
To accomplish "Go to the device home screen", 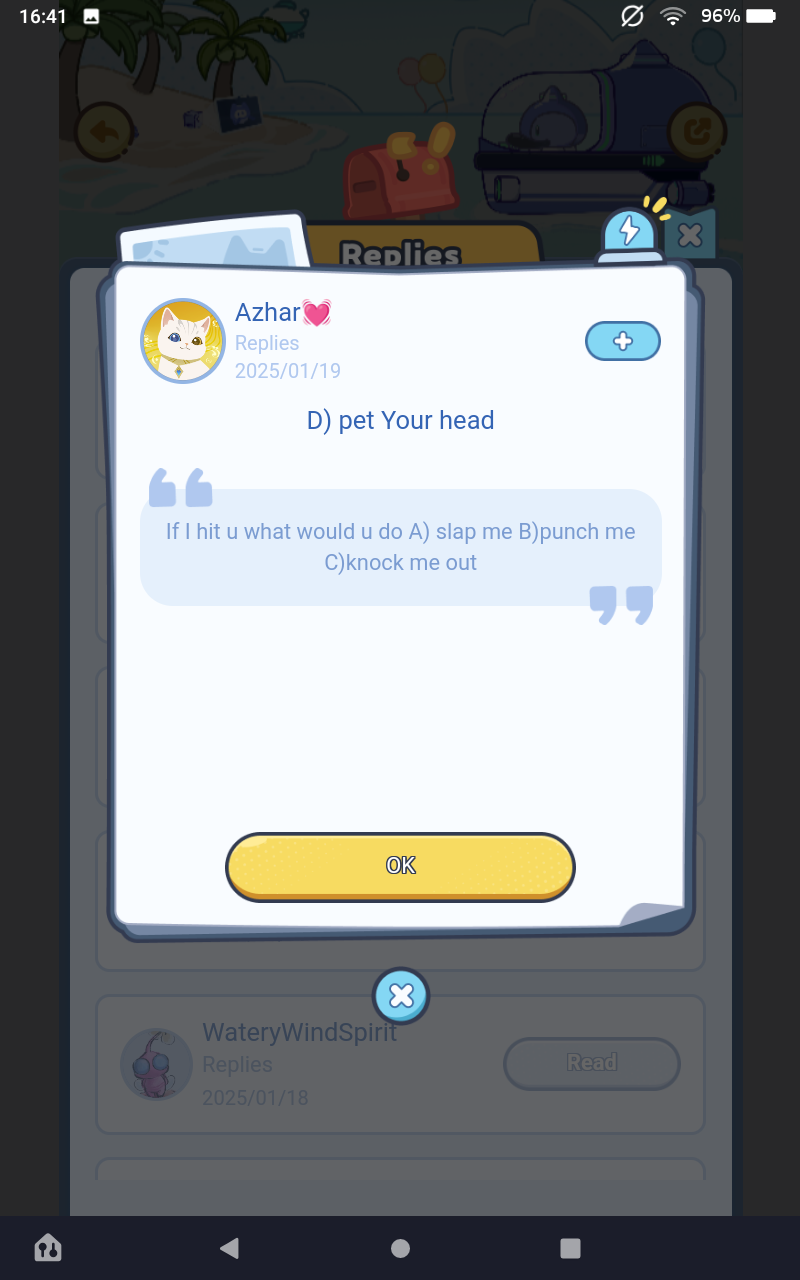I will pyautogui.click(x=400, y=1247).
